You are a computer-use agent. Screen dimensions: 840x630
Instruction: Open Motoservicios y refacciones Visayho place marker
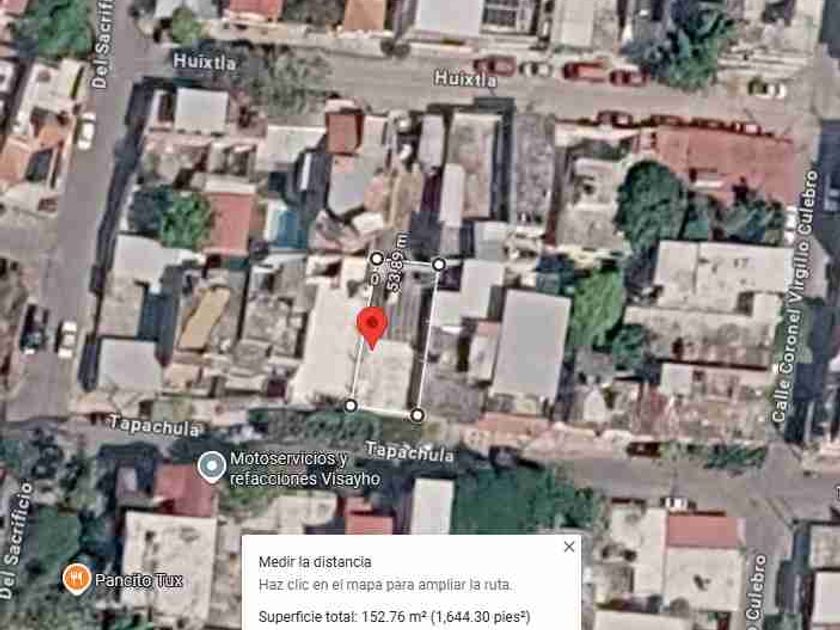(x=212, y=467)
